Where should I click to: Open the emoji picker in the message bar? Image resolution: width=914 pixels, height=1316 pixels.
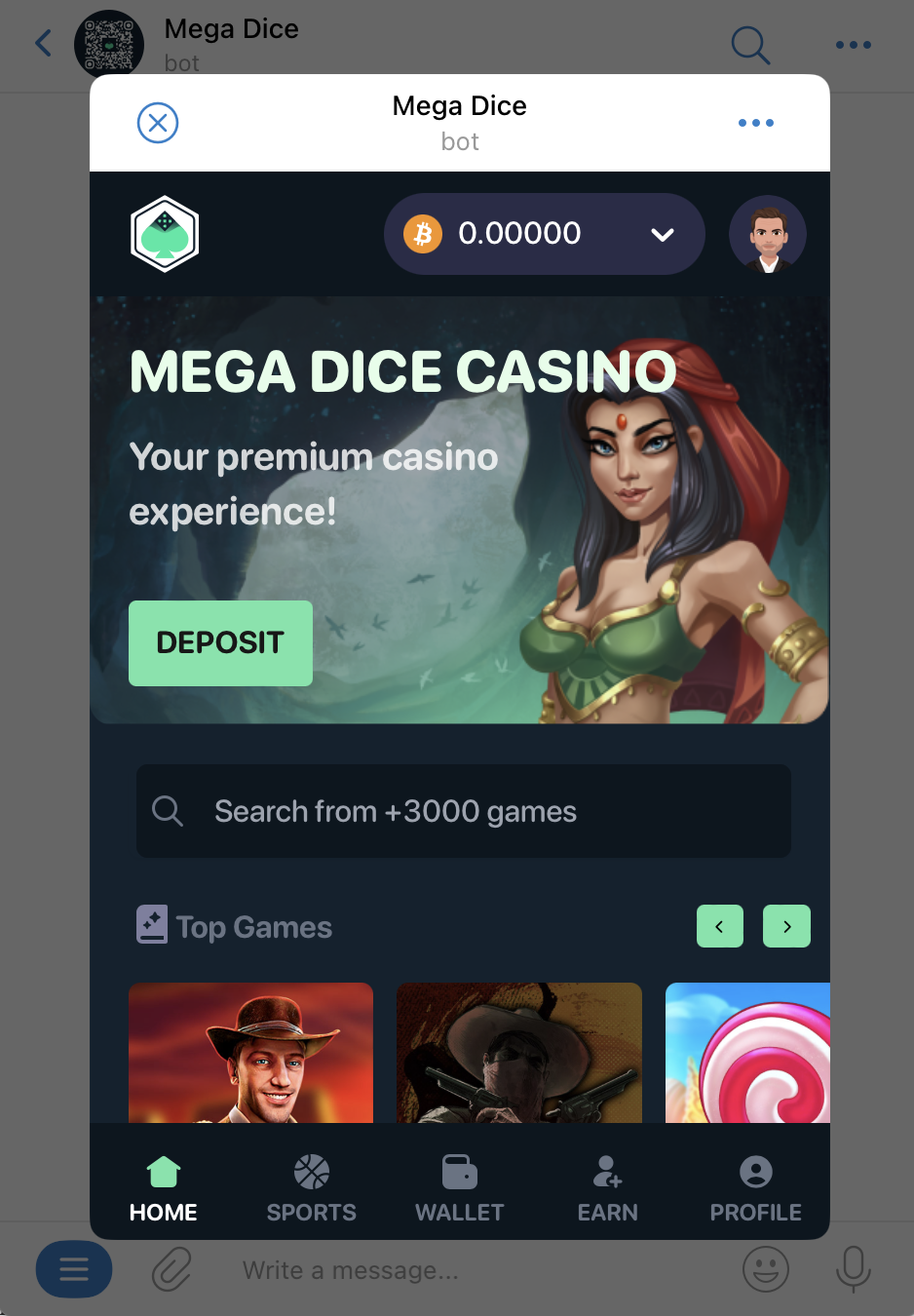click(766, 1269)
